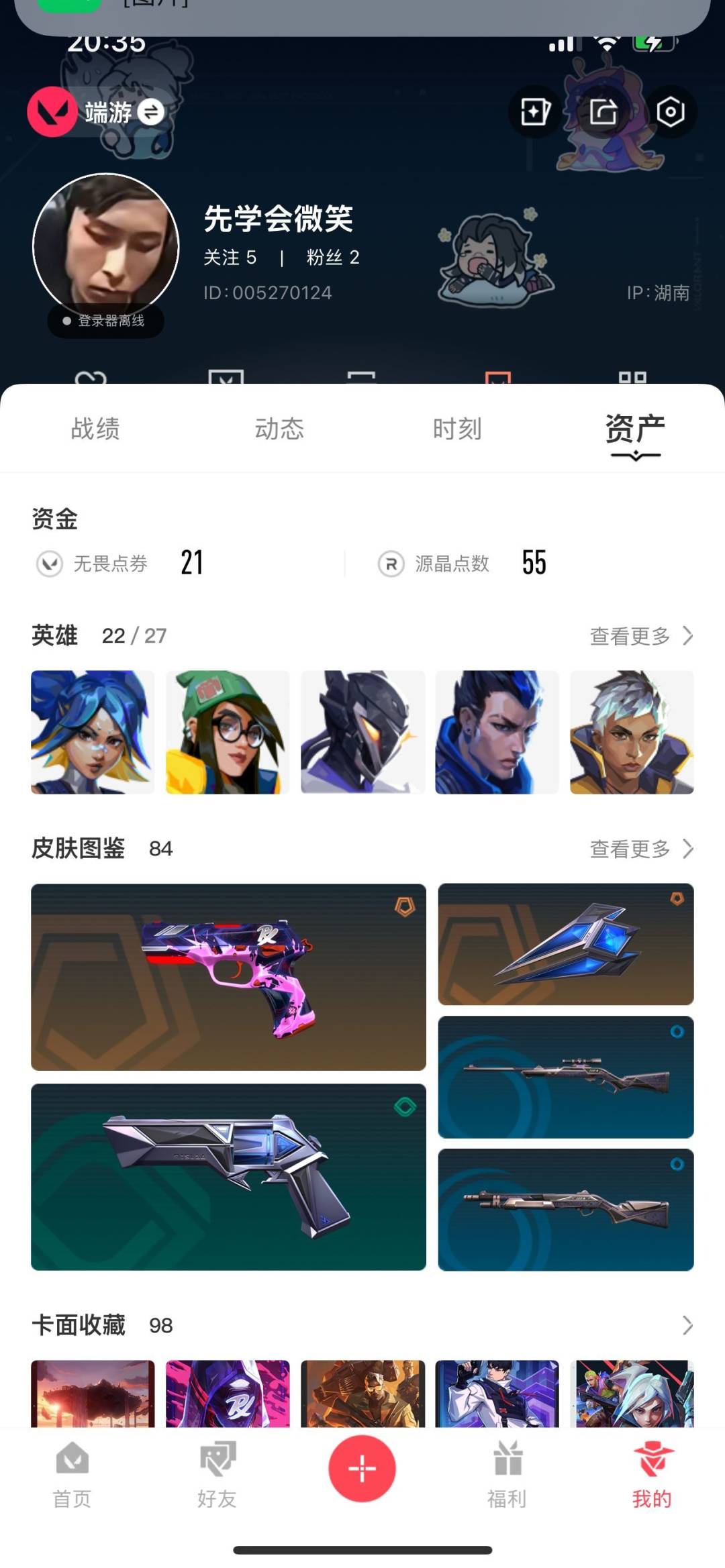Open the card sparkle icon at top

[535, 112]
